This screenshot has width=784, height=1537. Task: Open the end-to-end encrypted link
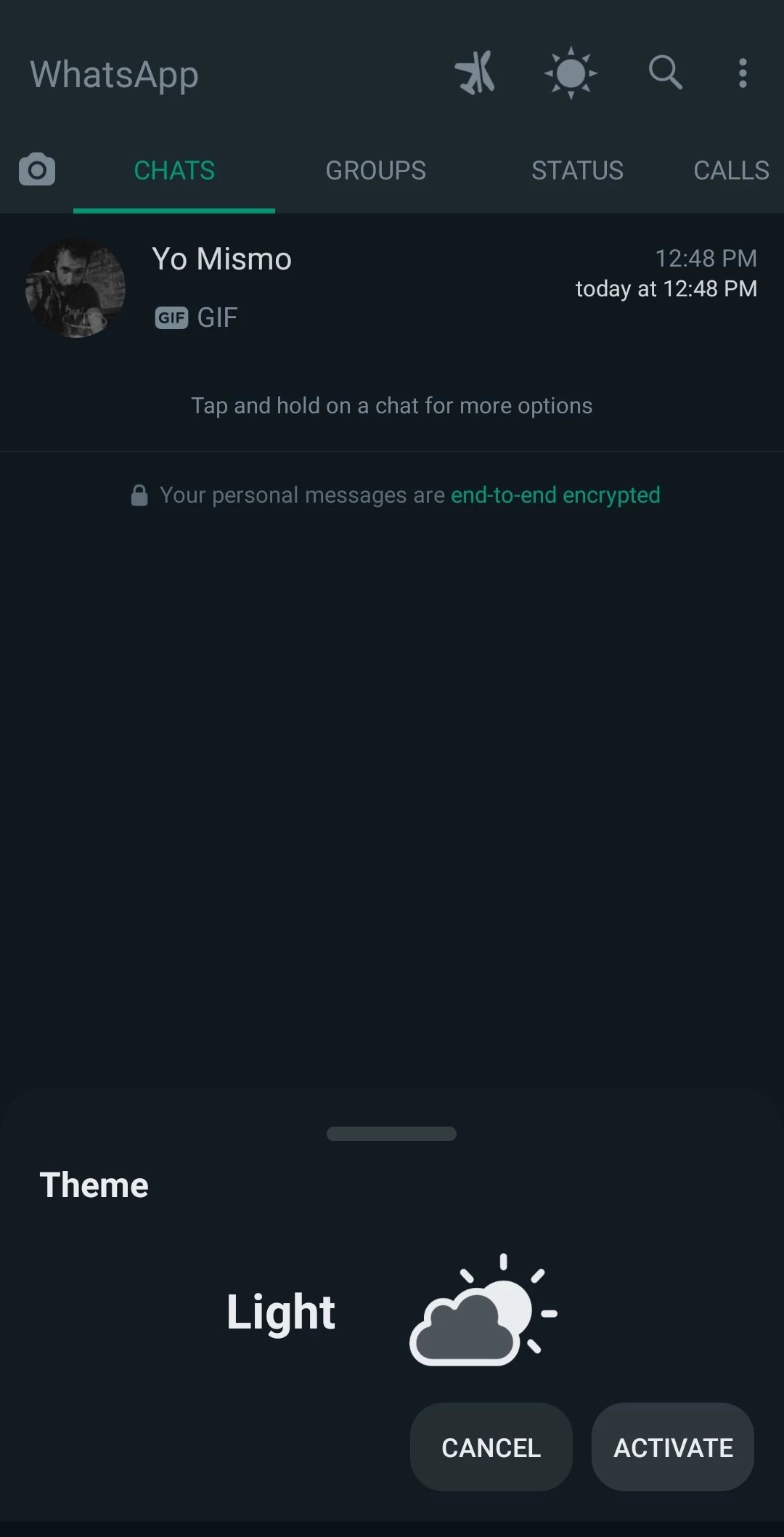point(555,495)
